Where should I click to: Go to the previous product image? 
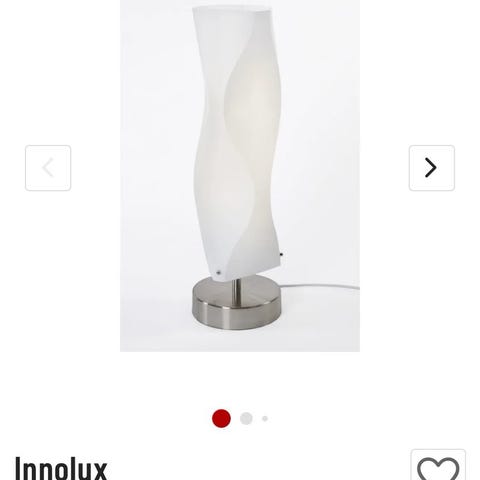pyautogui.click(x=48, y=168)
